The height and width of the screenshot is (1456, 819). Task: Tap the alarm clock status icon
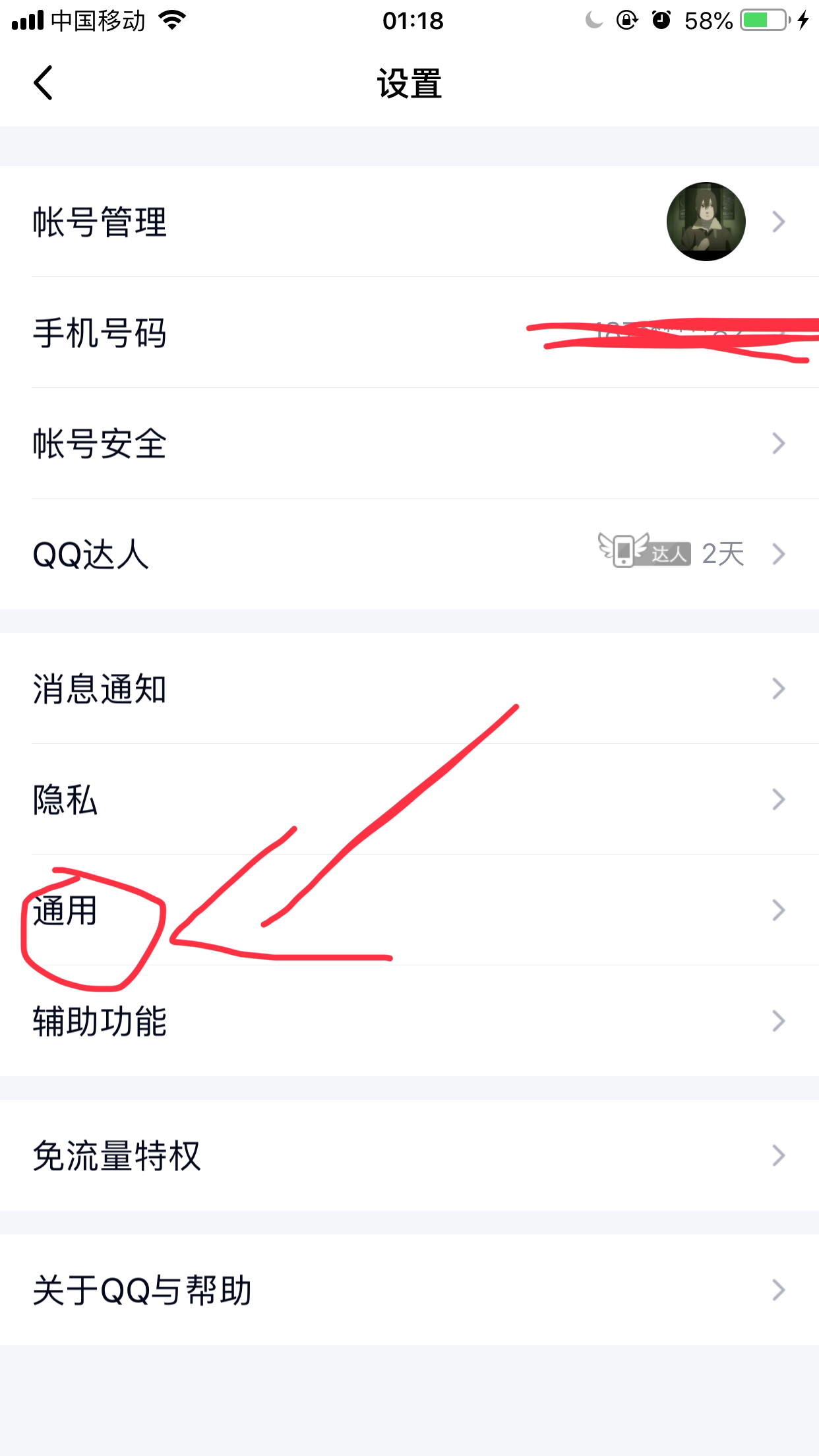pyautogui.click(x=660, y=20)
